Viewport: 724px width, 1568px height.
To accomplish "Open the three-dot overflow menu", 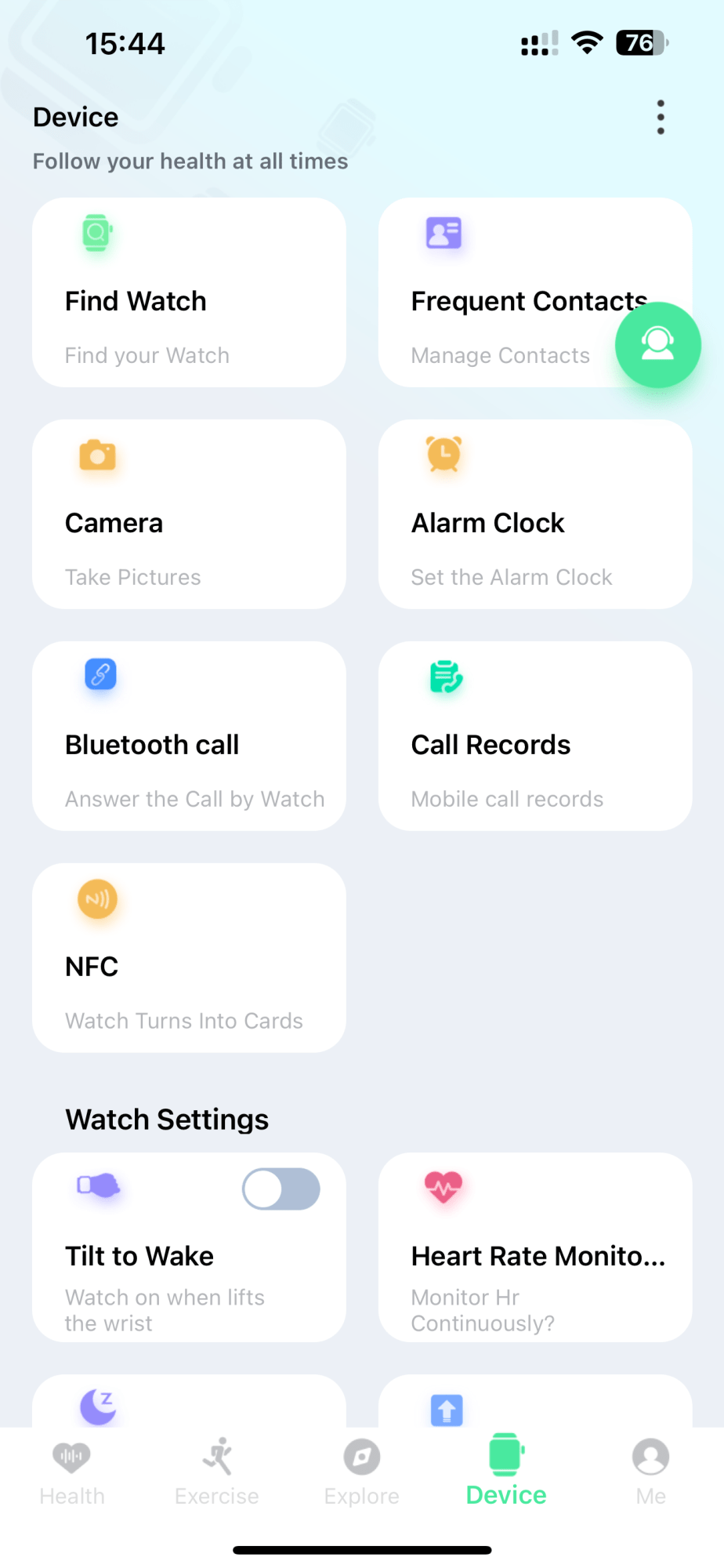I will 661,118.
